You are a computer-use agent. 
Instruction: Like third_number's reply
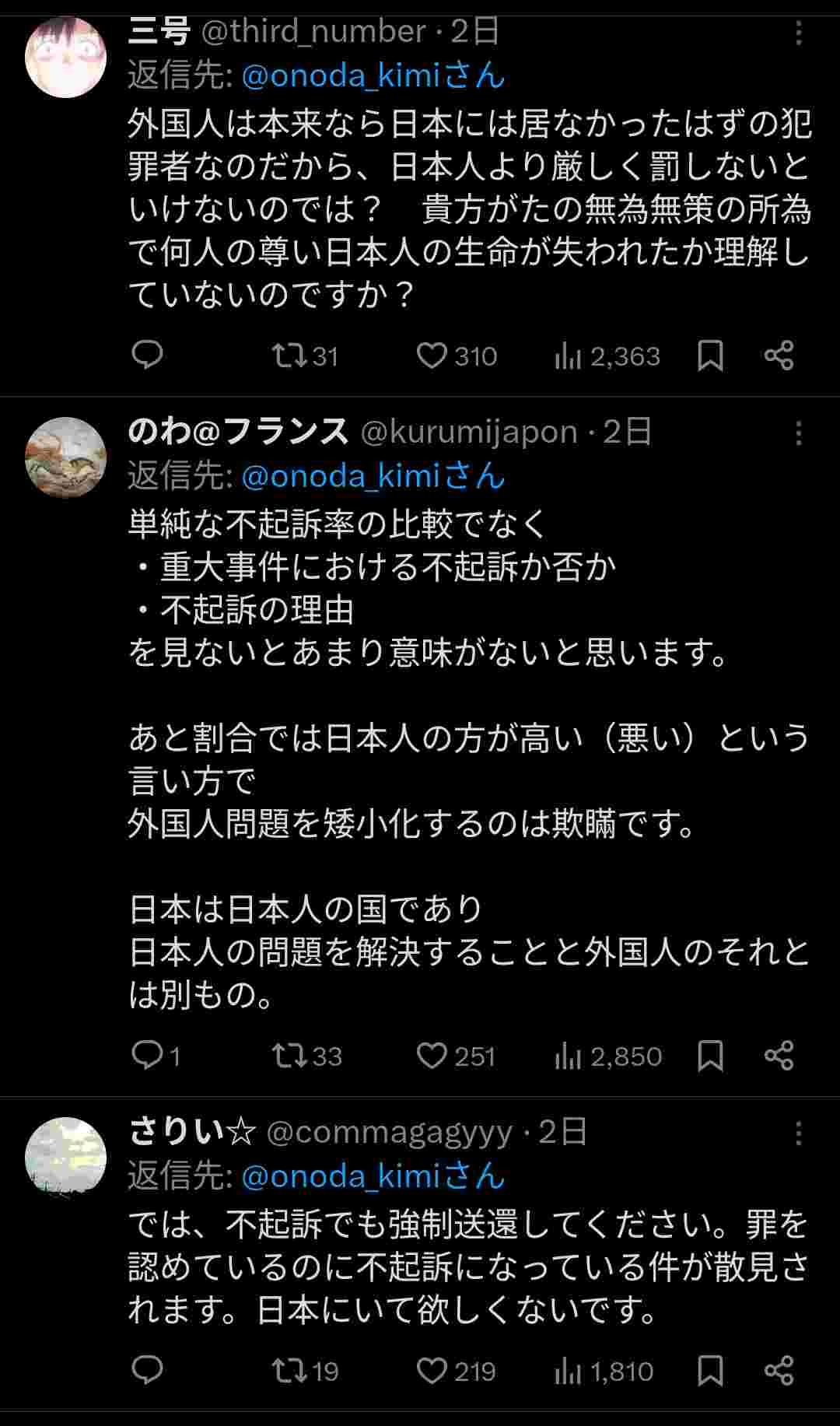(432, 356)
